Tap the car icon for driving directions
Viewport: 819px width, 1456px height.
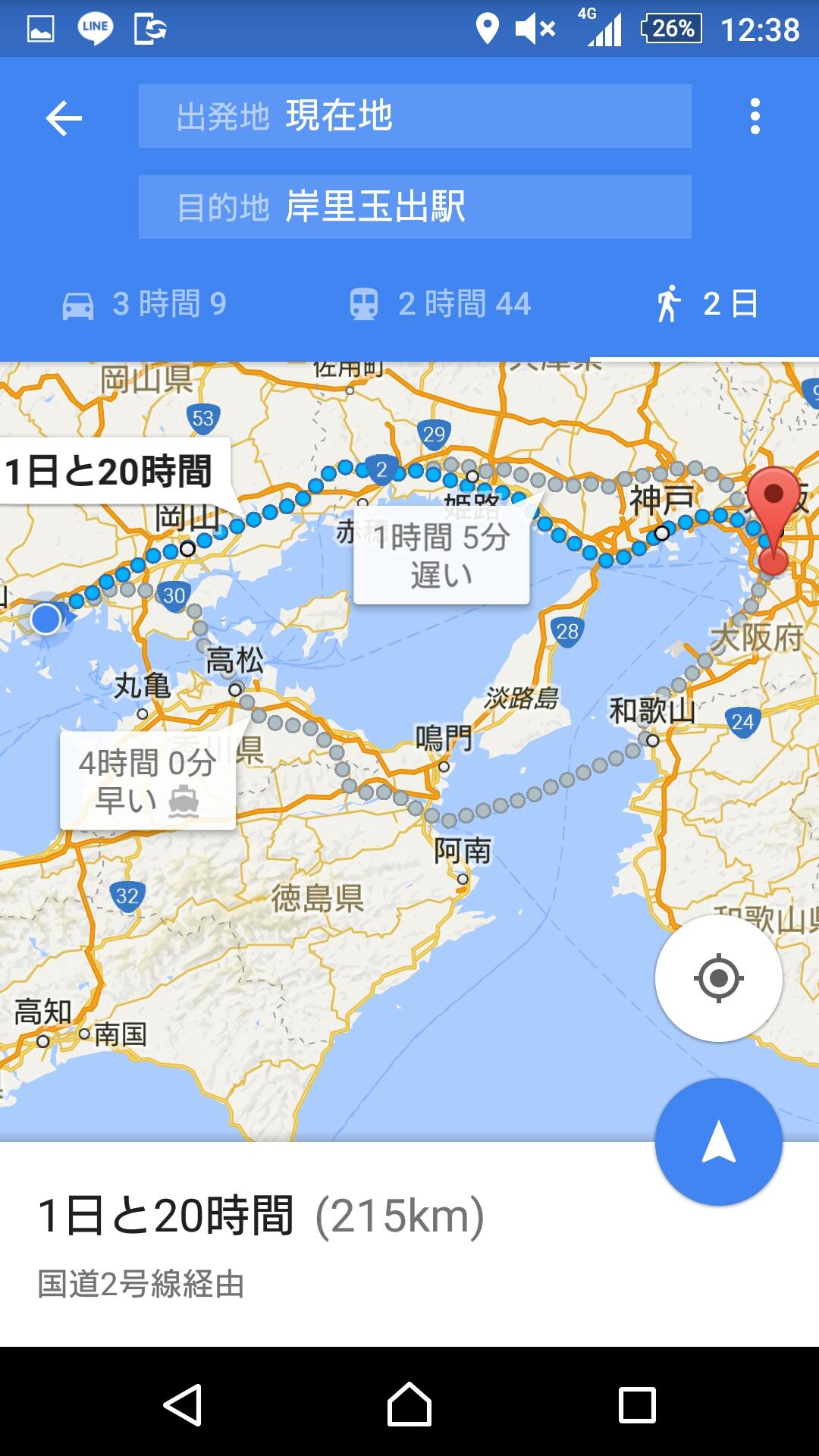[x=78, y=304]
